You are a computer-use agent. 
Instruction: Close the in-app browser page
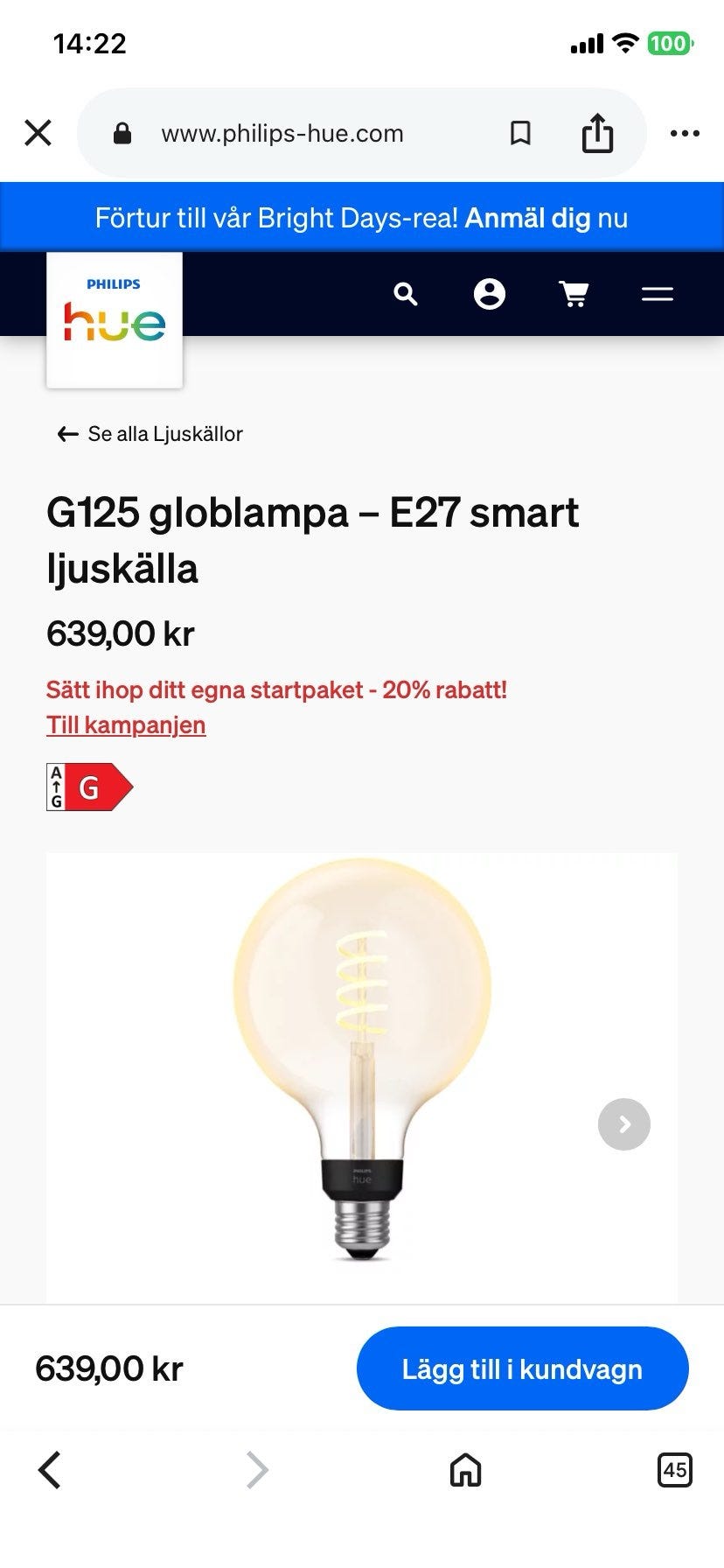[x=38, y=133]
